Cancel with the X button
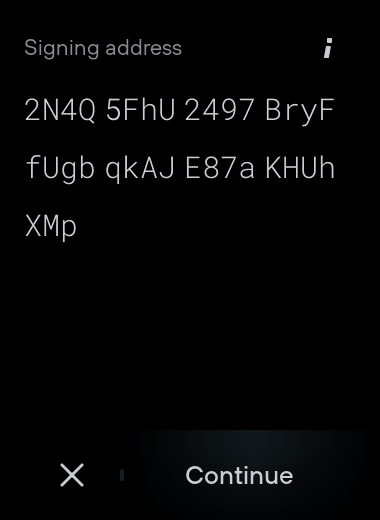 (x=72, y=475)
